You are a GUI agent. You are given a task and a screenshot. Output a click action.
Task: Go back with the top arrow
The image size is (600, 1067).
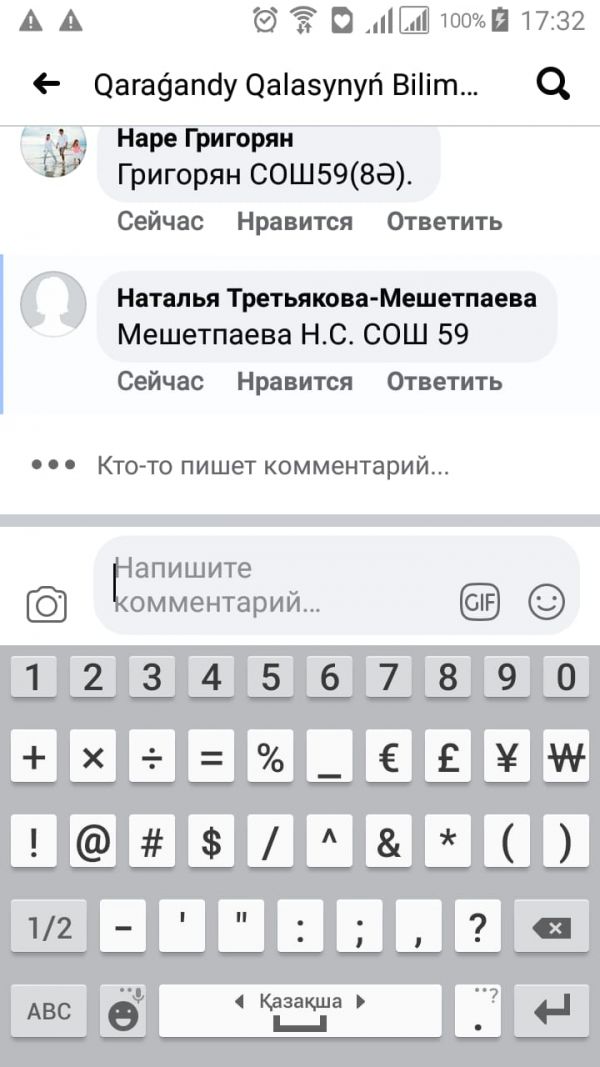(46, 85)
